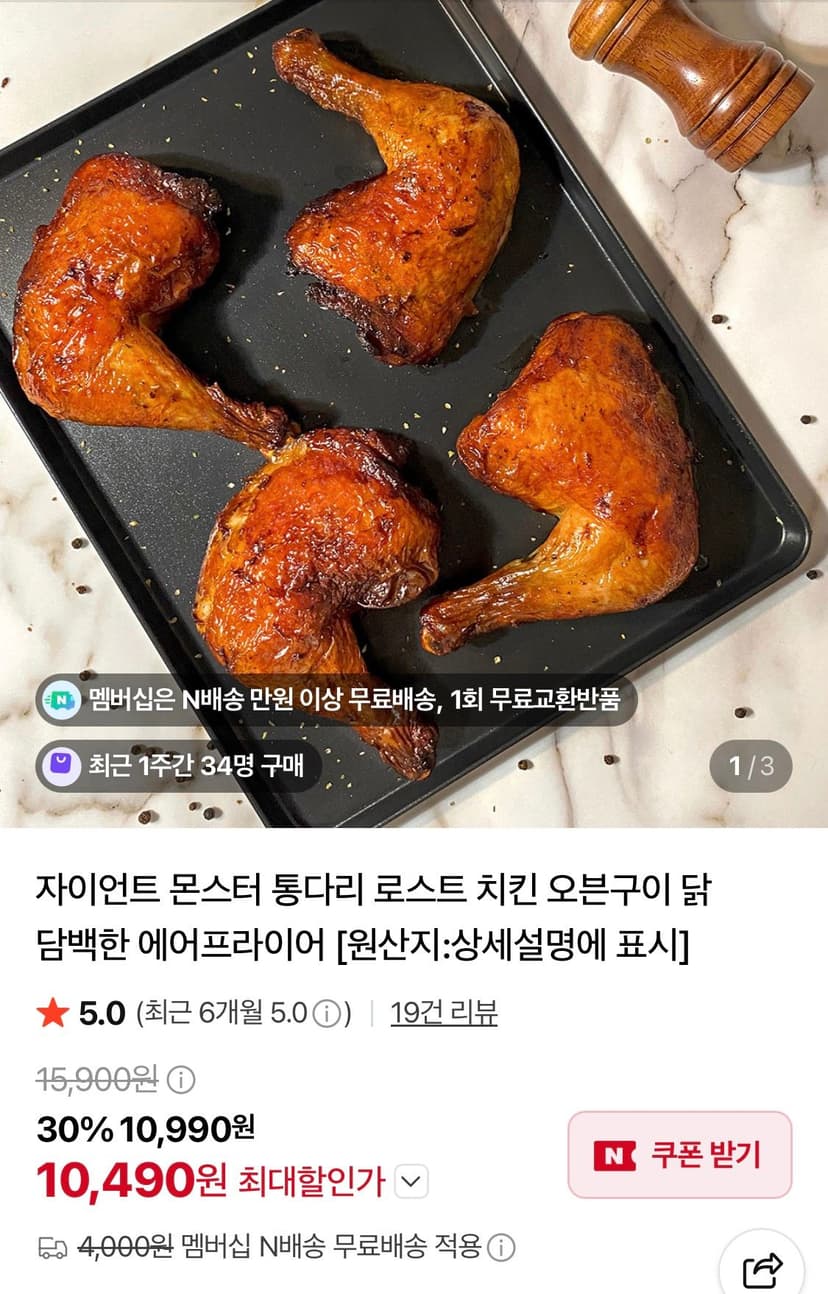Expand the 최대할인가 dropdown arrow
The image size is (828, 1294).
pyautogui.click(x=411, y=1182)
